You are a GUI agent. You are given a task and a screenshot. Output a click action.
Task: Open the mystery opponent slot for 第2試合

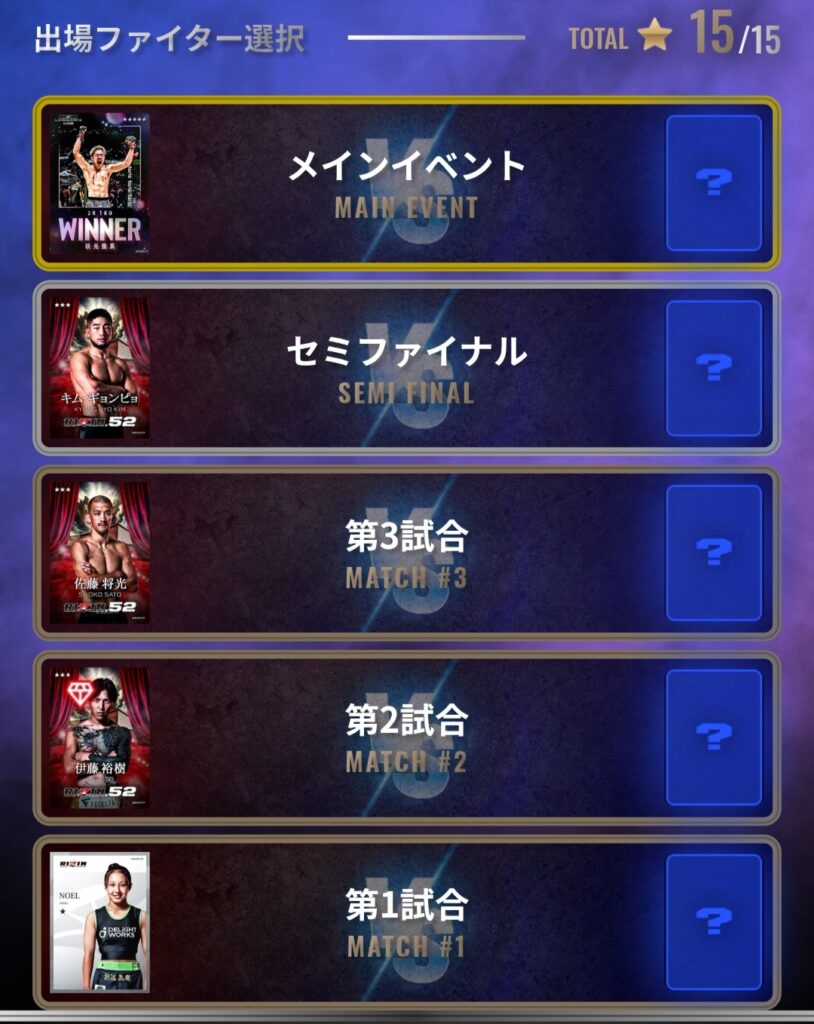713,737
